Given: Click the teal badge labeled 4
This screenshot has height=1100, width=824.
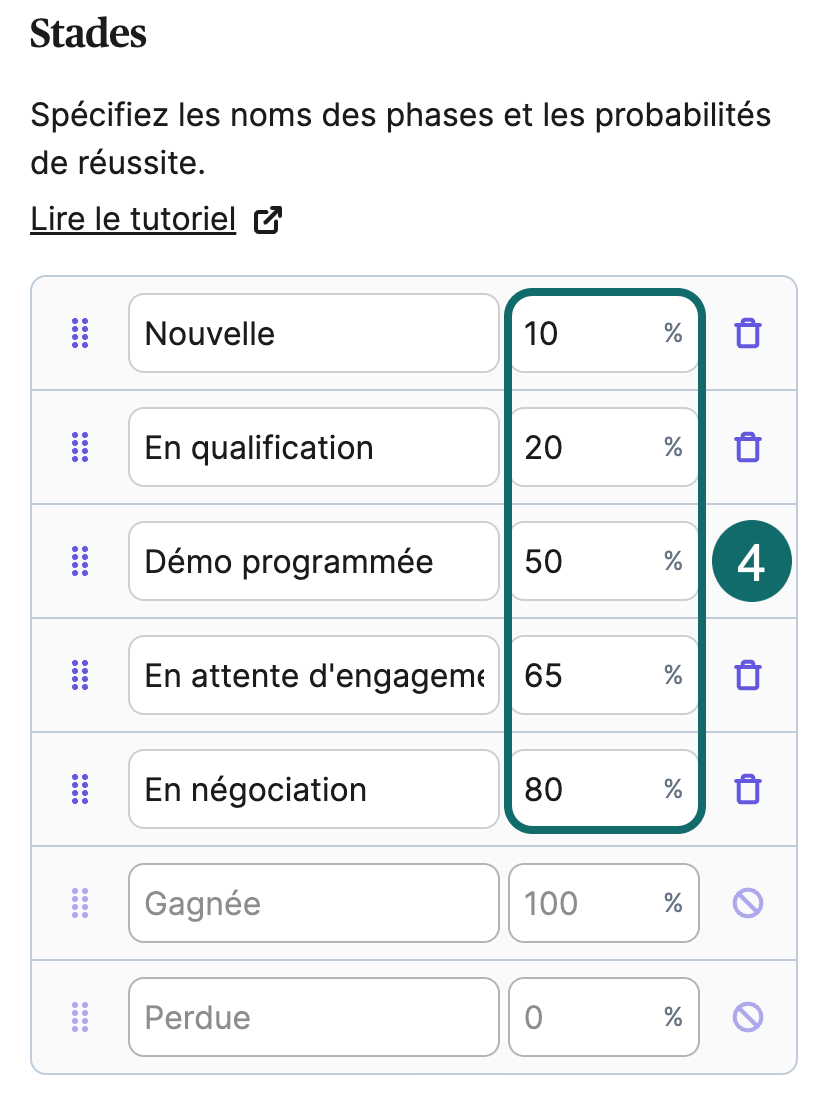Looking at the screenshot, I should point(752,561).
